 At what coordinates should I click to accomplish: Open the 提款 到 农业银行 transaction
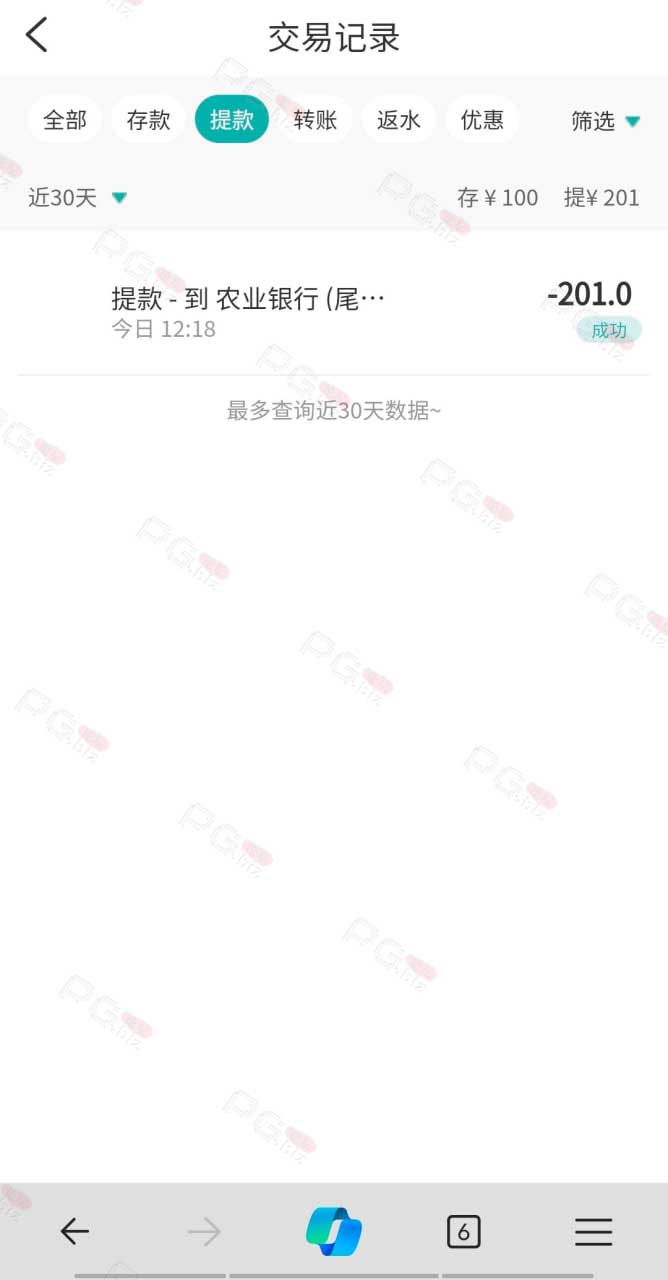point(334,311)
